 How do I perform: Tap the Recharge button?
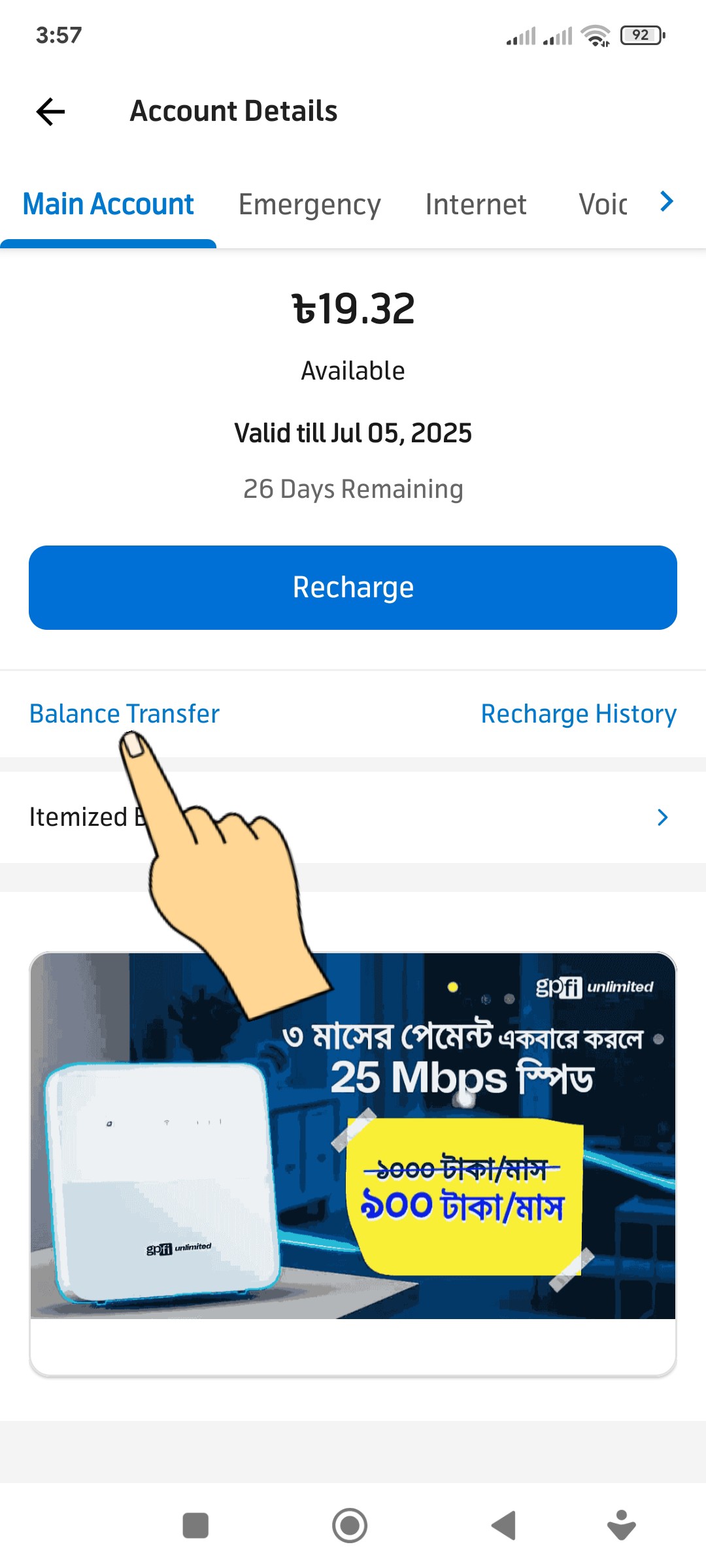point(353,587)
